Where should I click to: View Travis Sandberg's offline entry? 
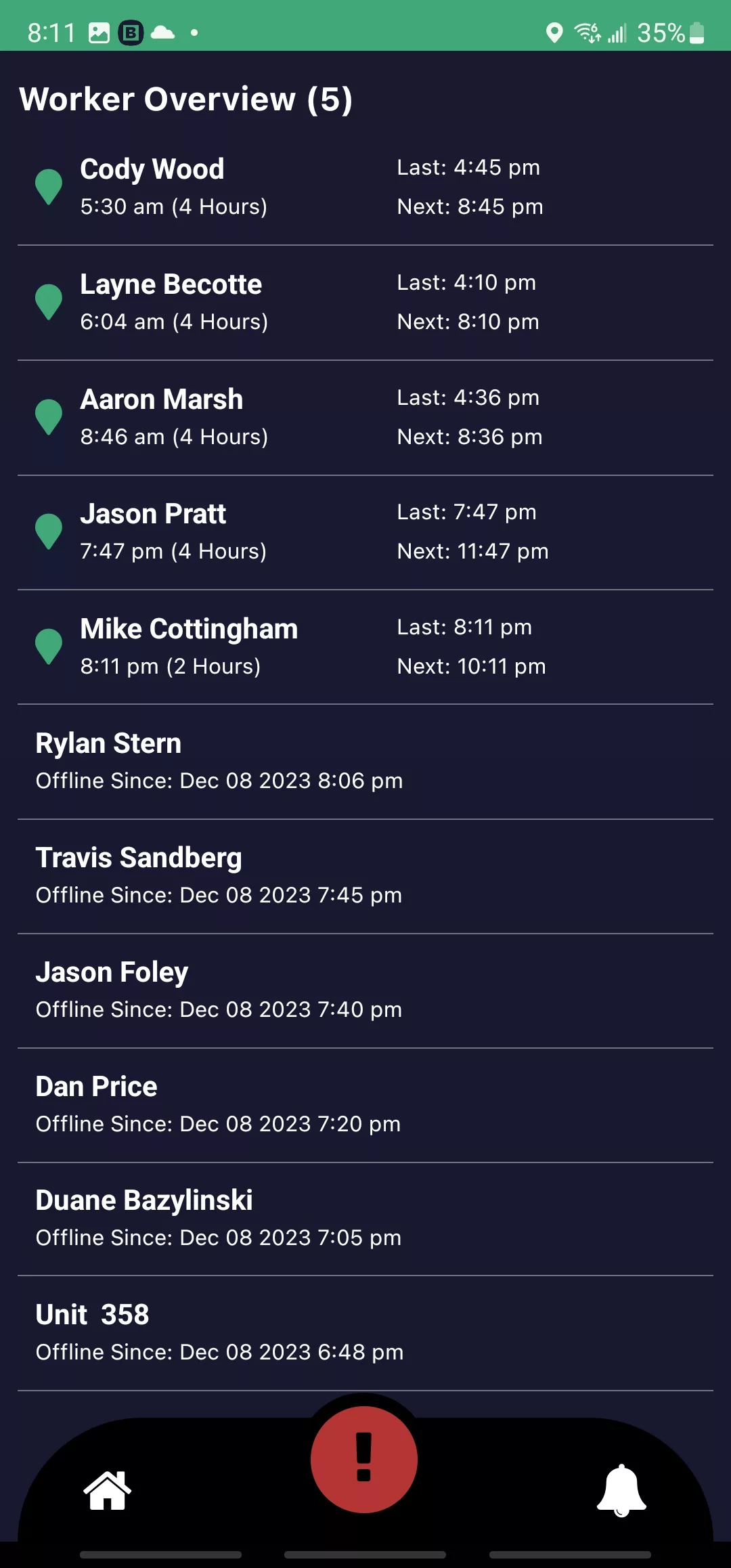click(365, 876)
